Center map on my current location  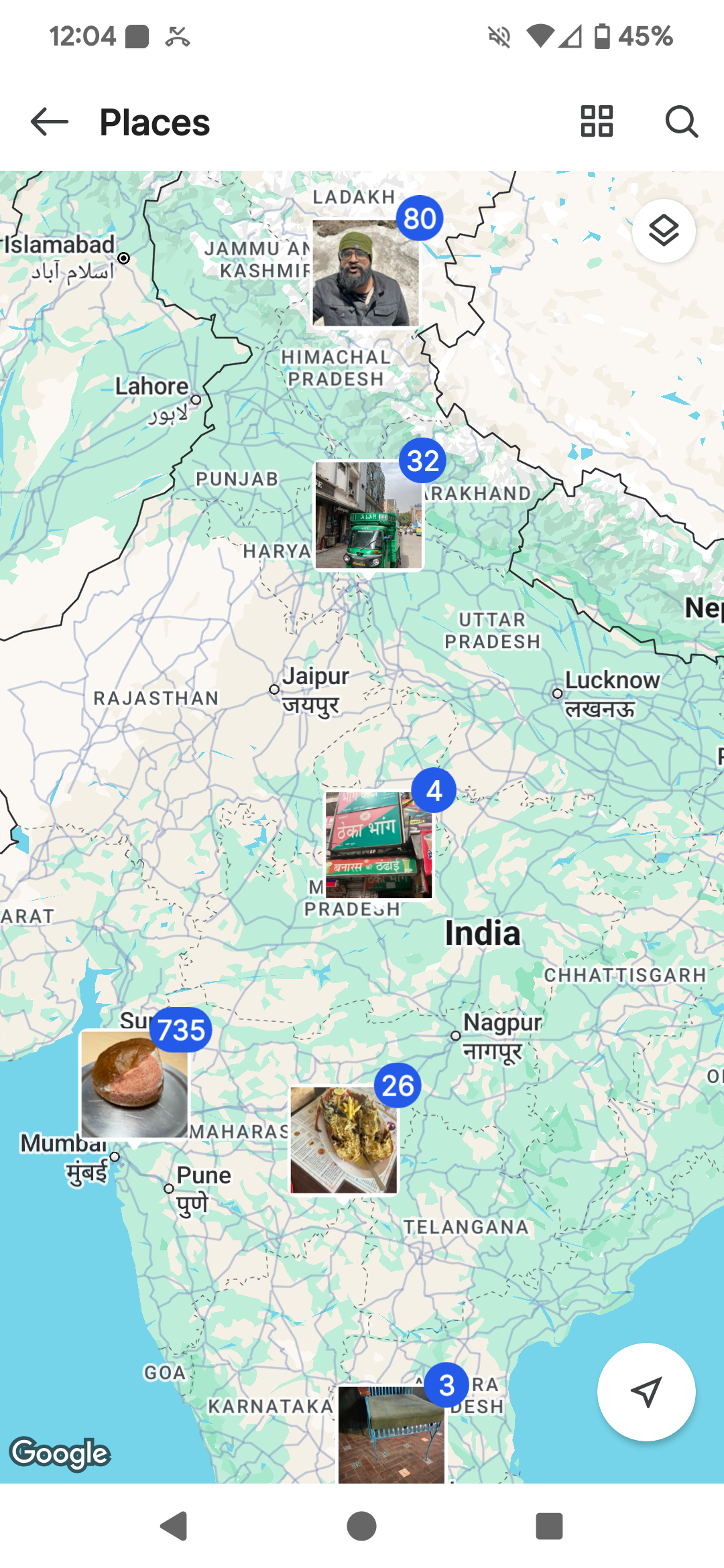coord(646,1392)
